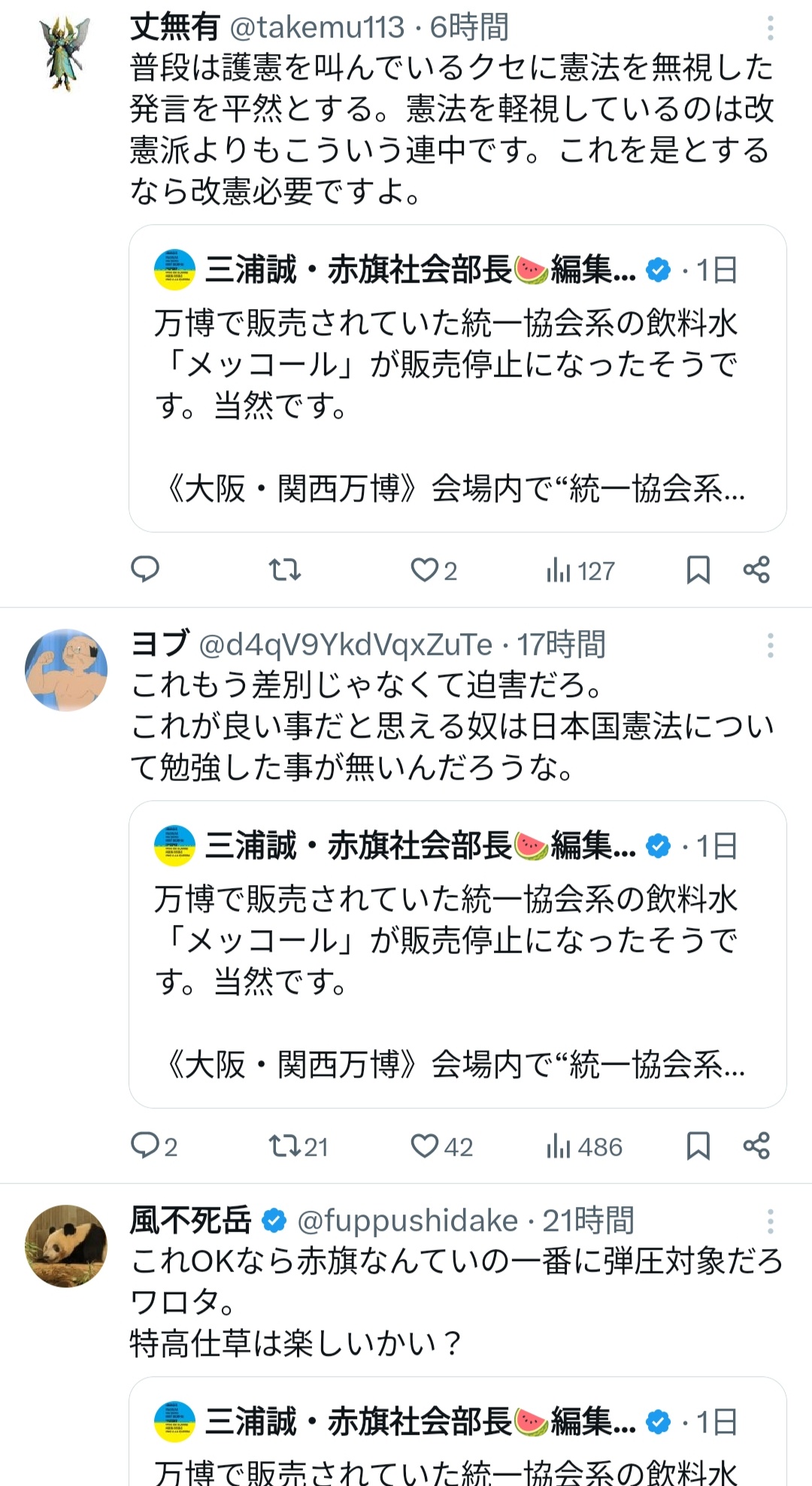Open overflow menu on ヨブ's post

770,646
